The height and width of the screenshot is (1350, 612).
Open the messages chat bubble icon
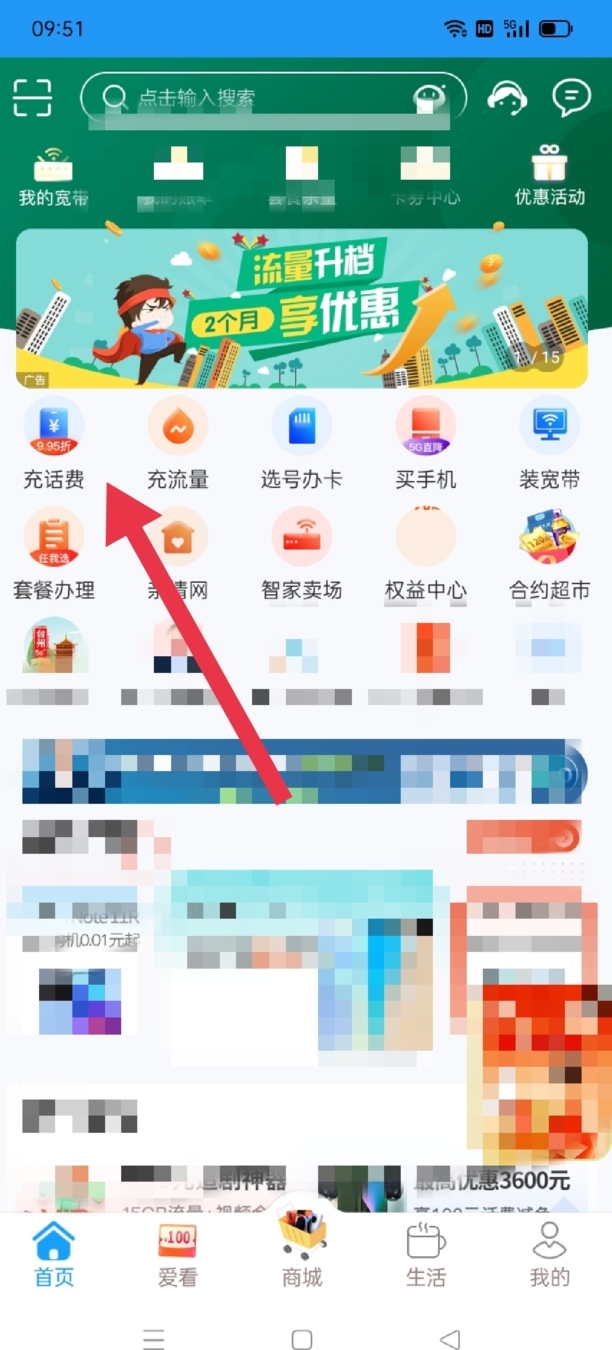tap(571, 98)
